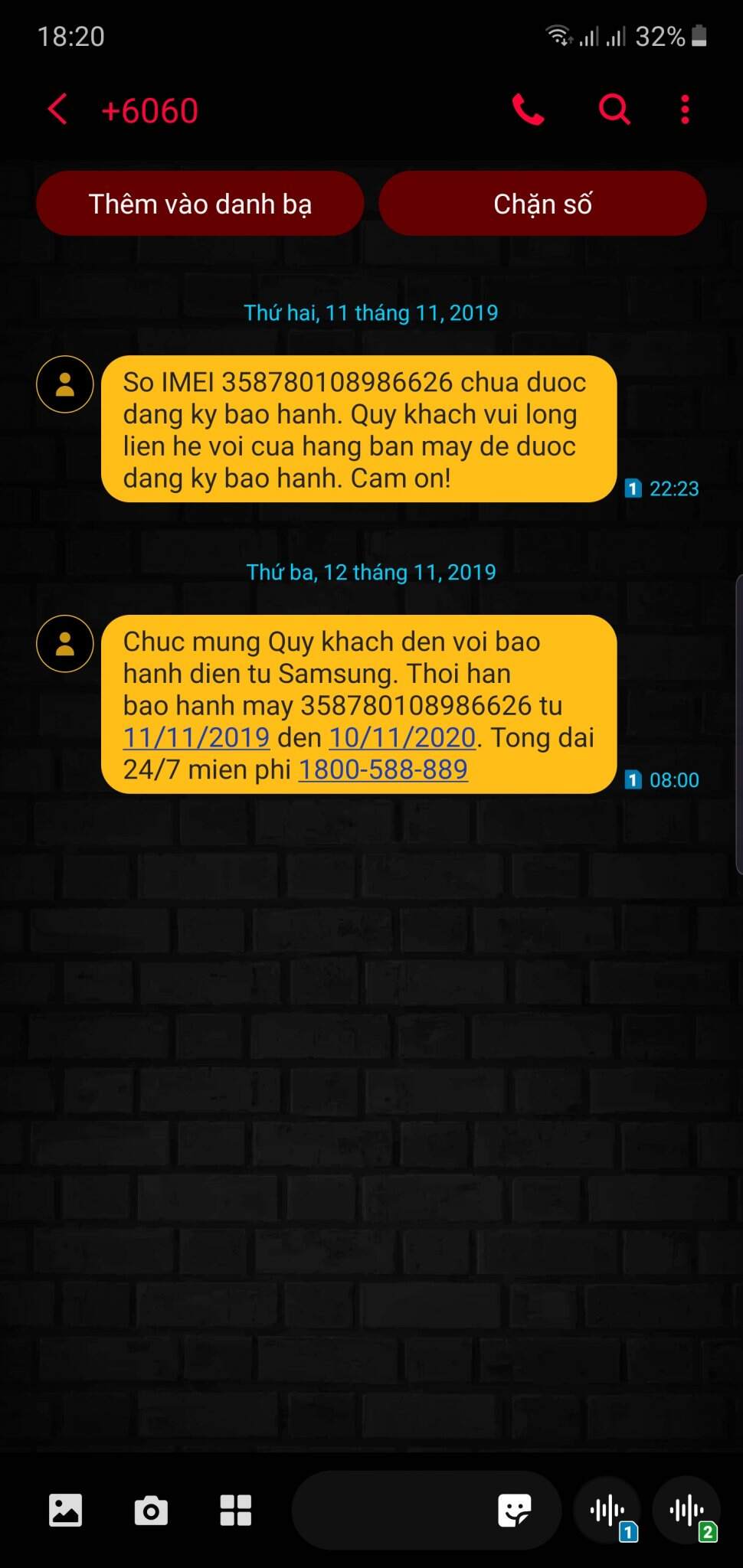Open contact avatar of the IMEI message
The width and height of the screenshot is (743, 1568).
(x=65, y=384)
